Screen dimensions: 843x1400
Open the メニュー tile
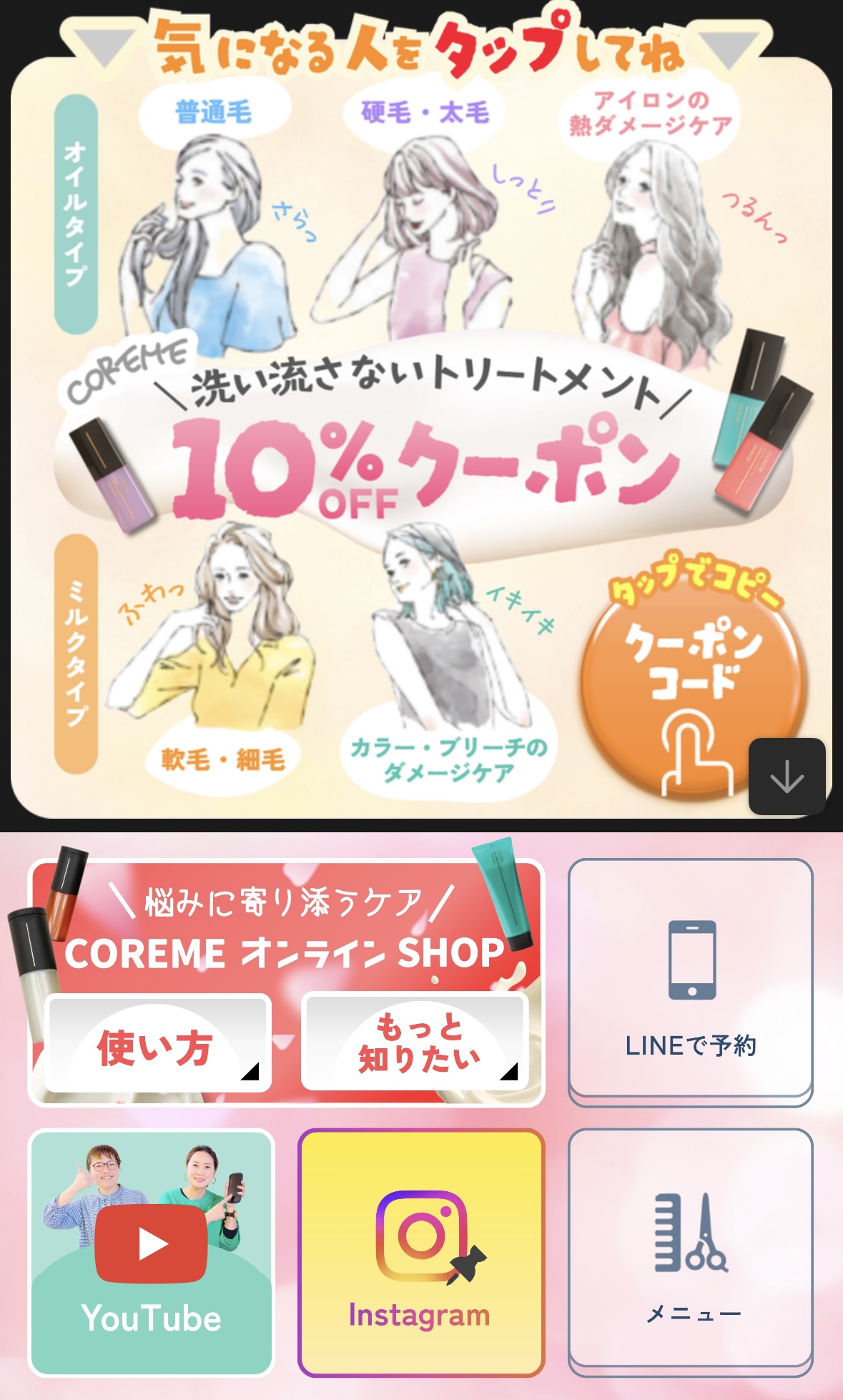[x=691, y=1253]
